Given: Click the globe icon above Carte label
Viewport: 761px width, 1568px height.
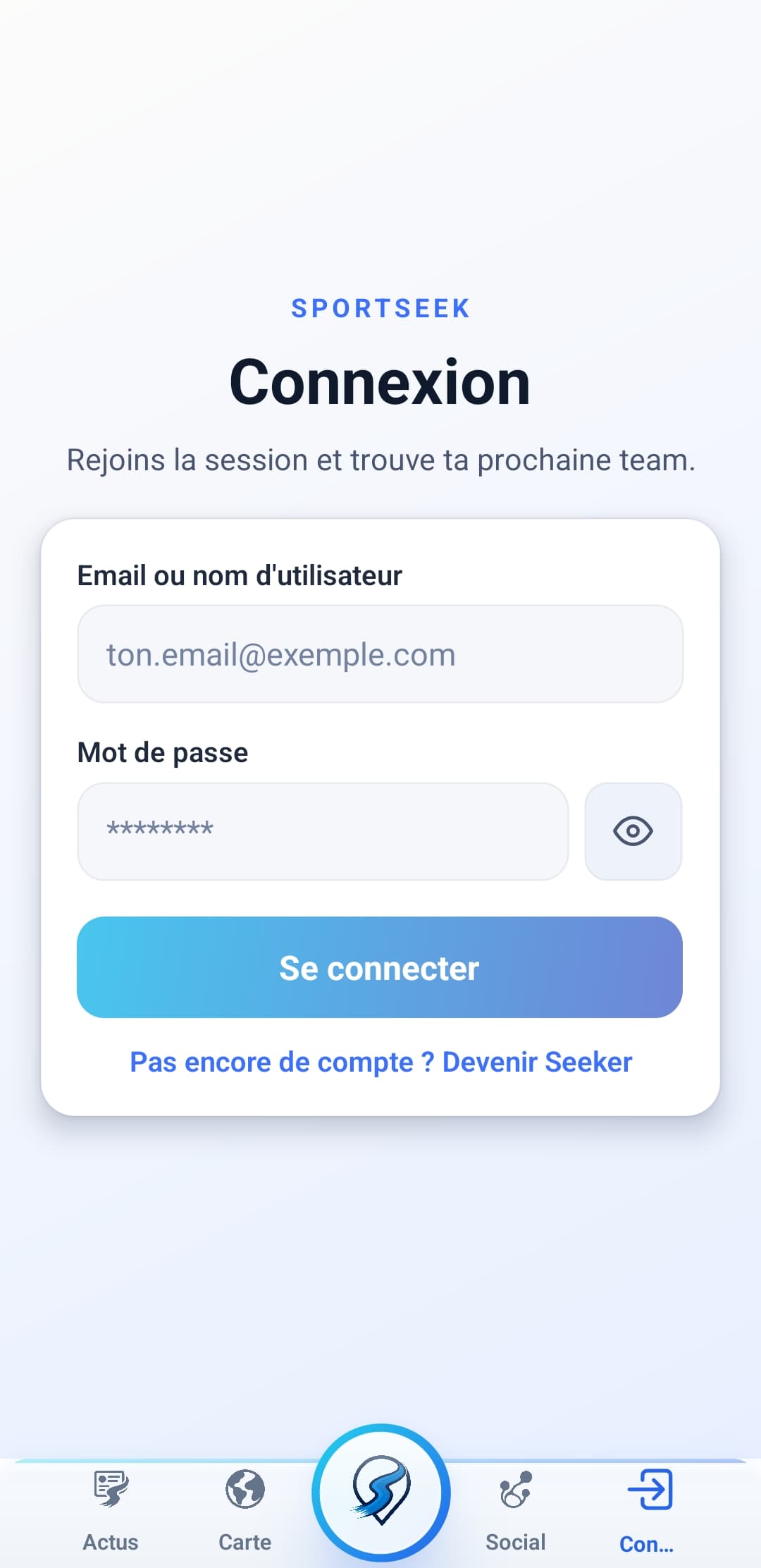Looking at the screenshot, I should tap(245, 1490).
